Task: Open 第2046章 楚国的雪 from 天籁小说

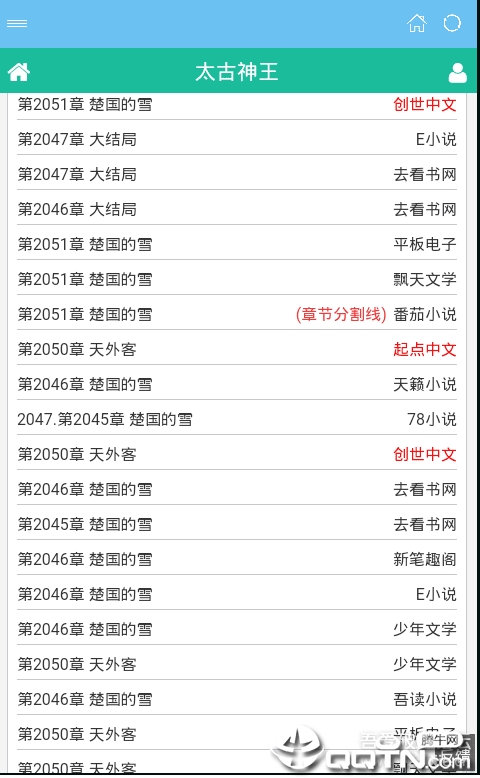Action: (x=237, y=384)
